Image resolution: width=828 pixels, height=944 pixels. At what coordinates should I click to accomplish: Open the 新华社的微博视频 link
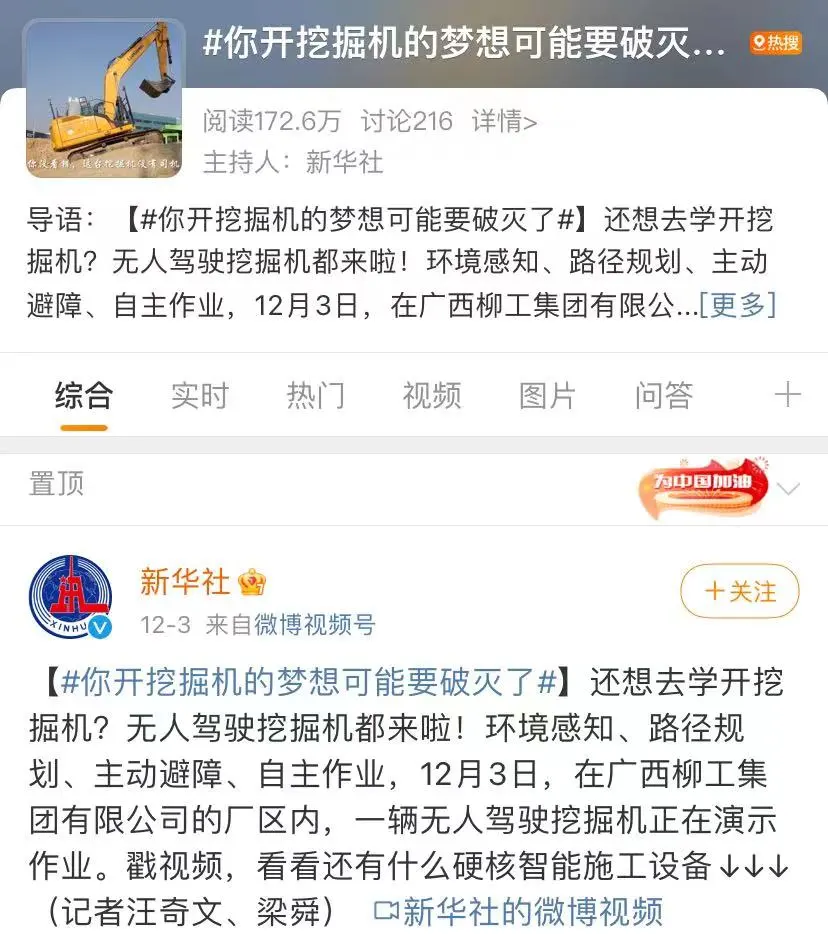[518, 912]
